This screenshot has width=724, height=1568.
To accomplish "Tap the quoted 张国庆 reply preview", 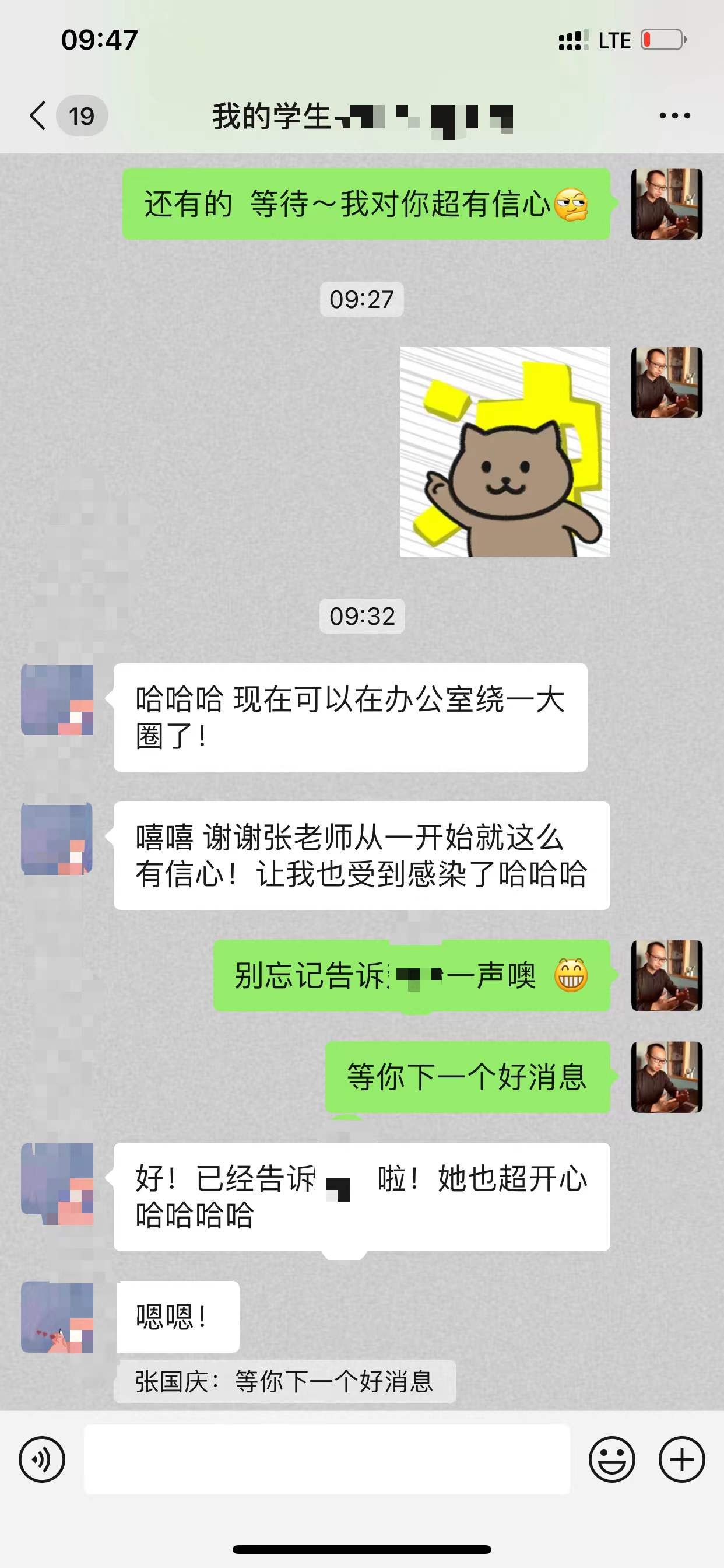I will coord(284,1382).
